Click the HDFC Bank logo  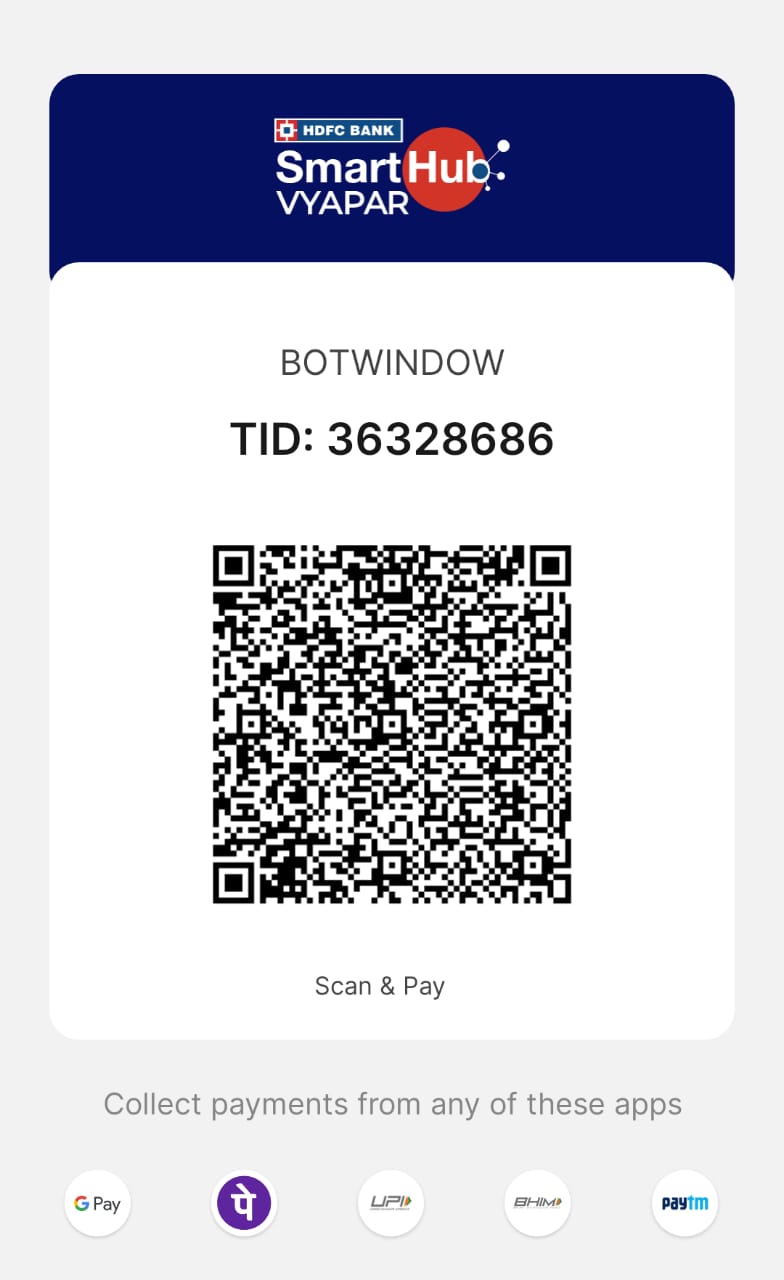point(337,130)
